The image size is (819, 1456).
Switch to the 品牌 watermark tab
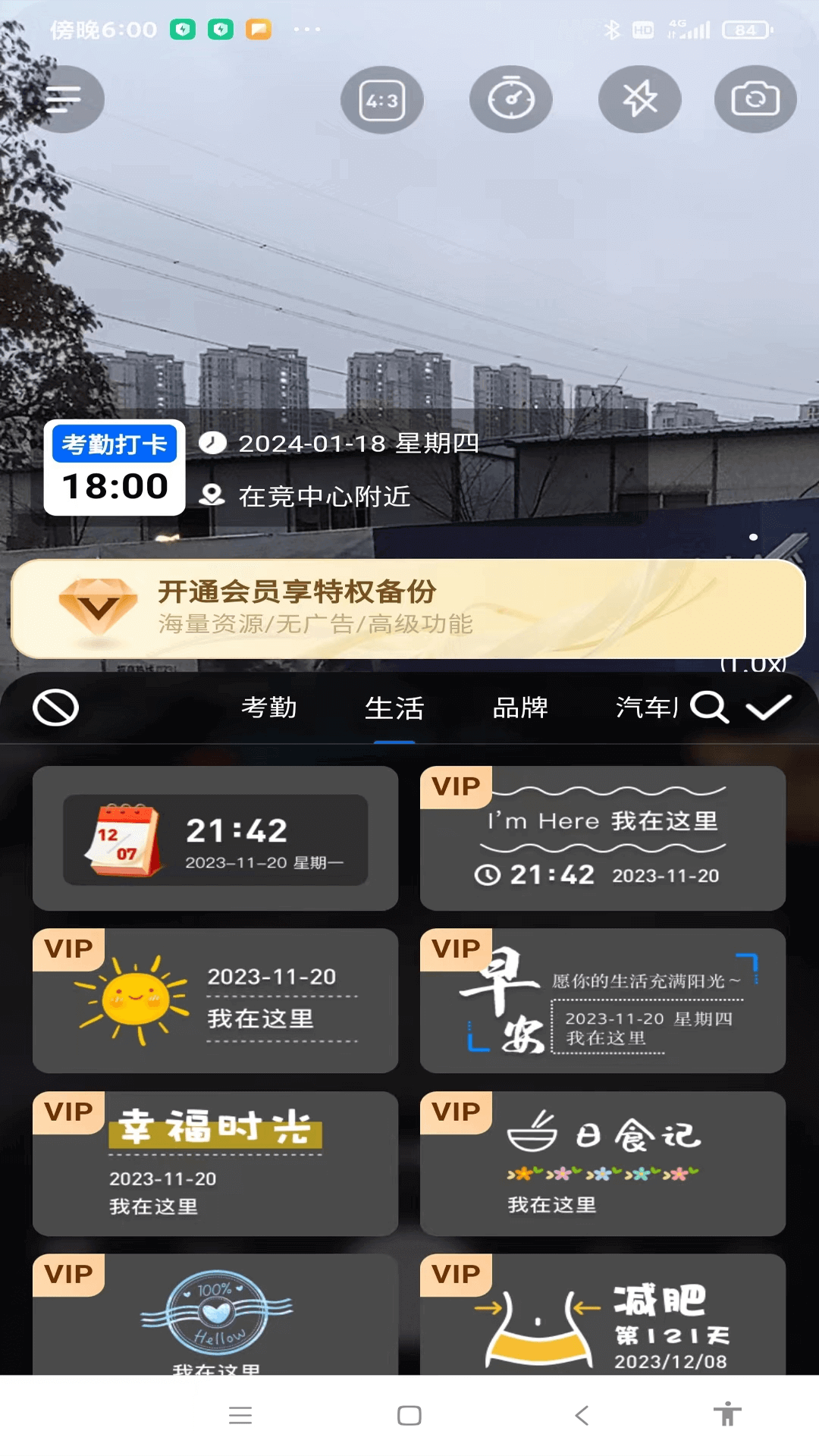(x=520, y=708)
